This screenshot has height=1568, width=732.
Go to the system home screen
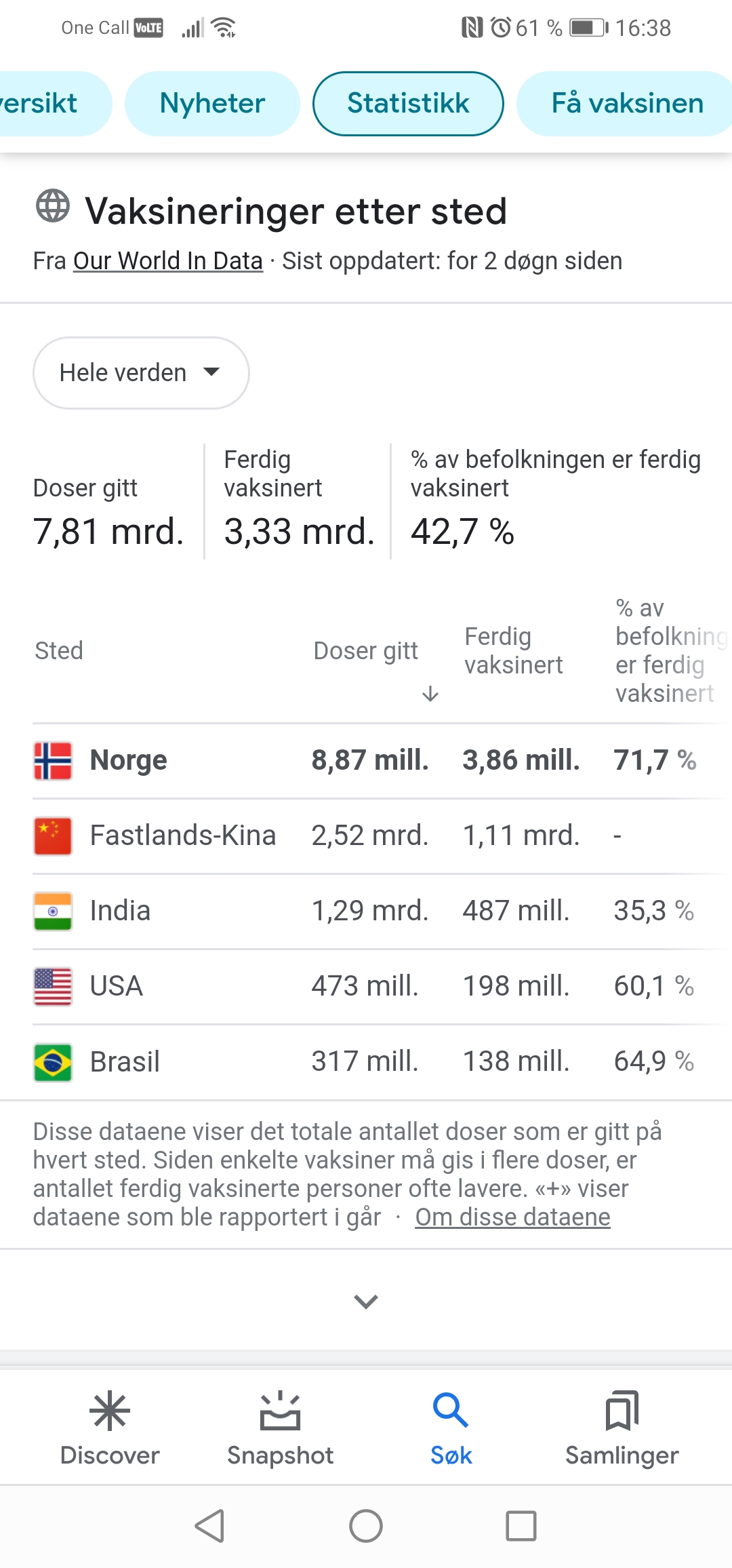point(366,1526)
